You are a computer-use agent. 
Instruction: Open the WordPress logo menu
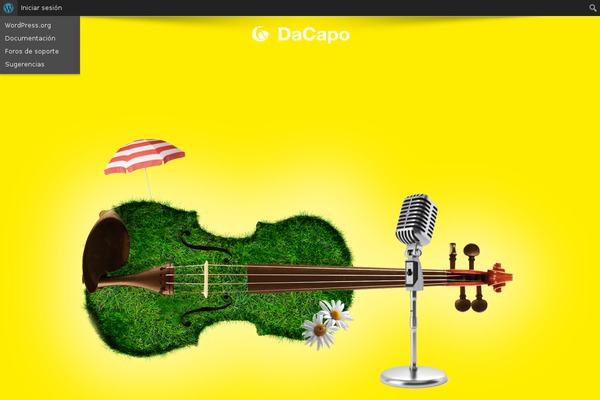[x=9, y=7]
